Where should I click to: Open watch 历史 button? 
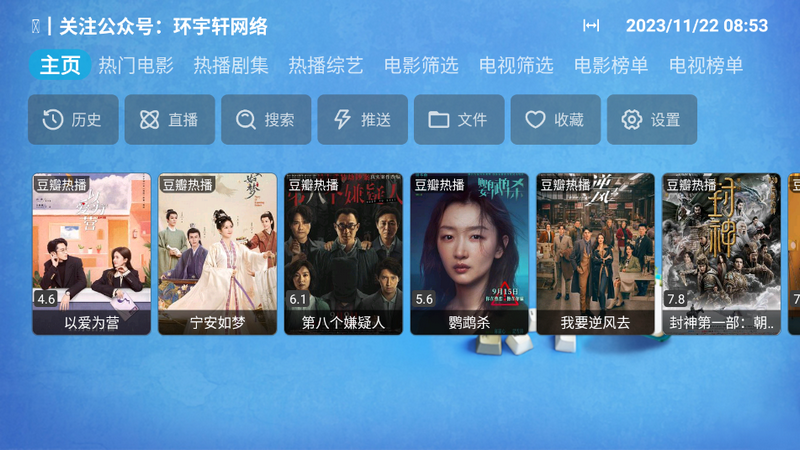[x=73, y=120]
